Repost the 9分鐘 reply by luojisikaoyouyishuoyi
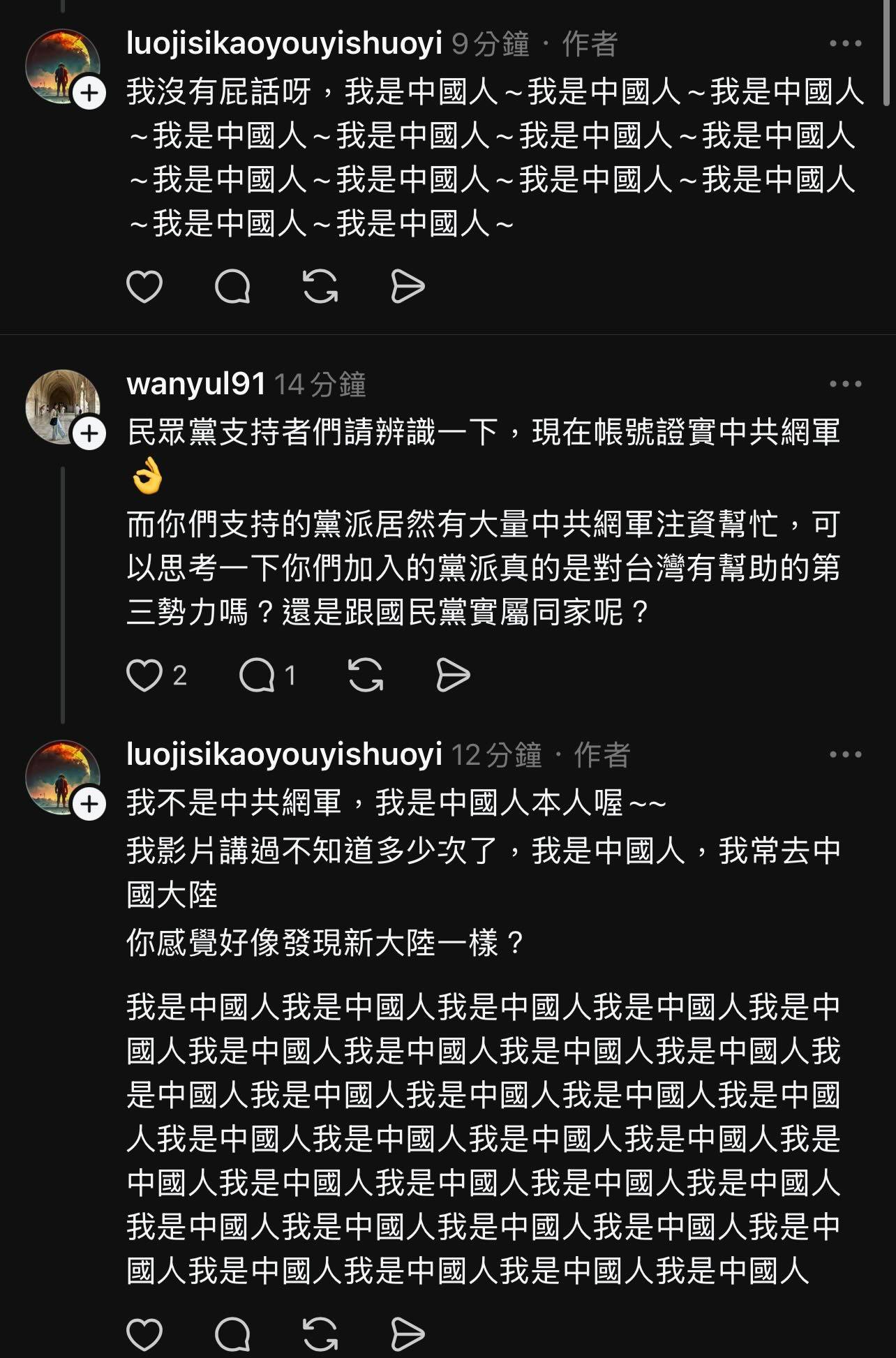Screen dimensions: 896x1358 [320, 287]
